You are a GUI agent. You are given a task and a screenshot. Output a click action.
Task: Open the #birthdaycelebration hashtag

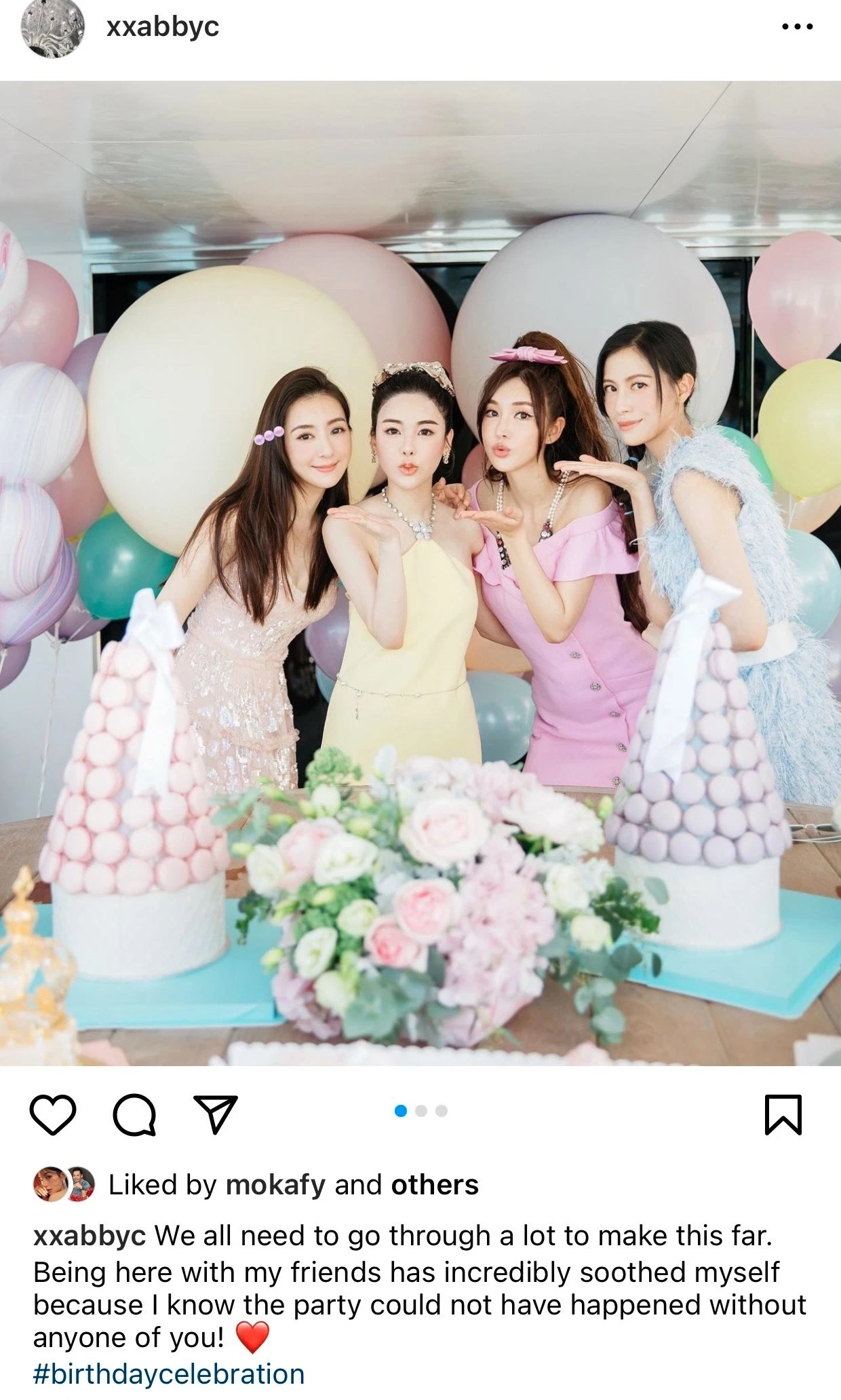(x=169, y=1374)
